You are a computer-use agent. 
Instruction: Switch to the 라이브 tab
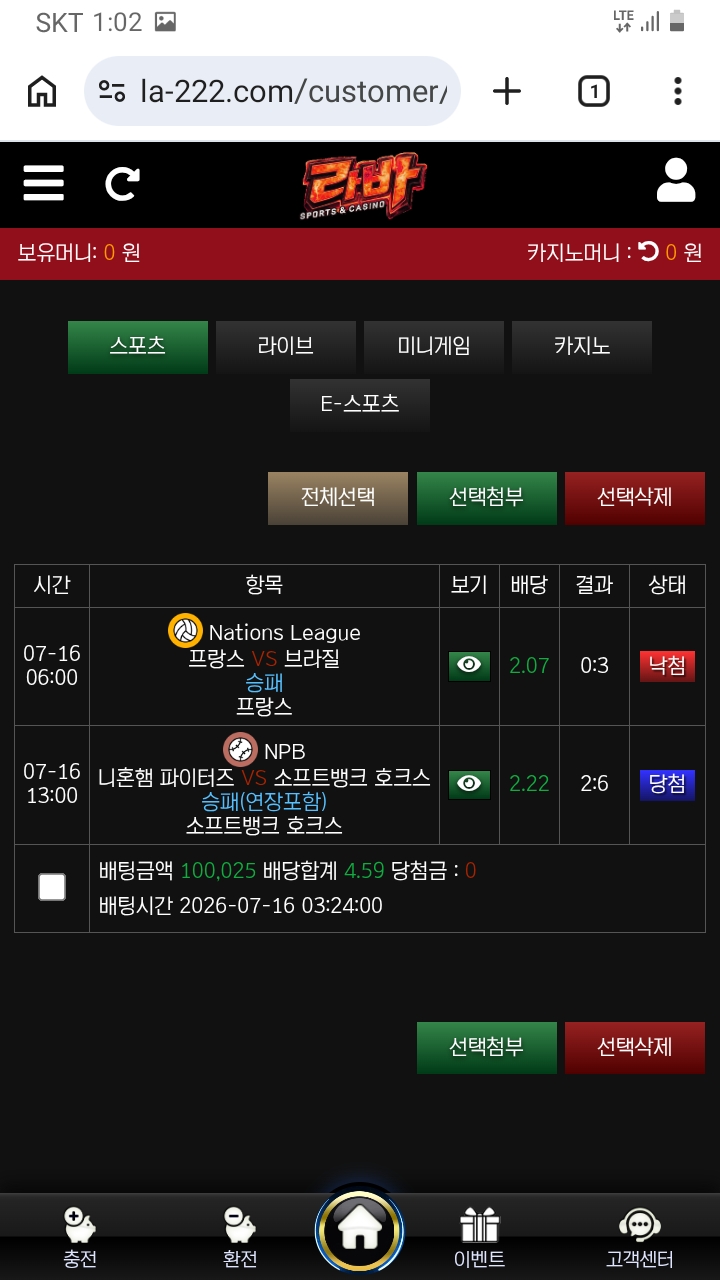coord(286,347)
